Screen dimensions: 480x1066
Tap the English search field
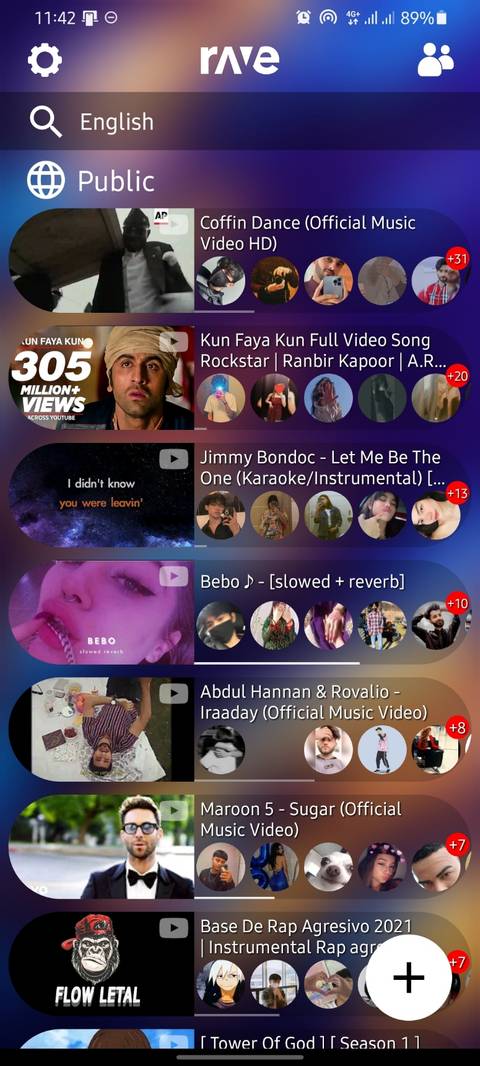click(240, 122)
